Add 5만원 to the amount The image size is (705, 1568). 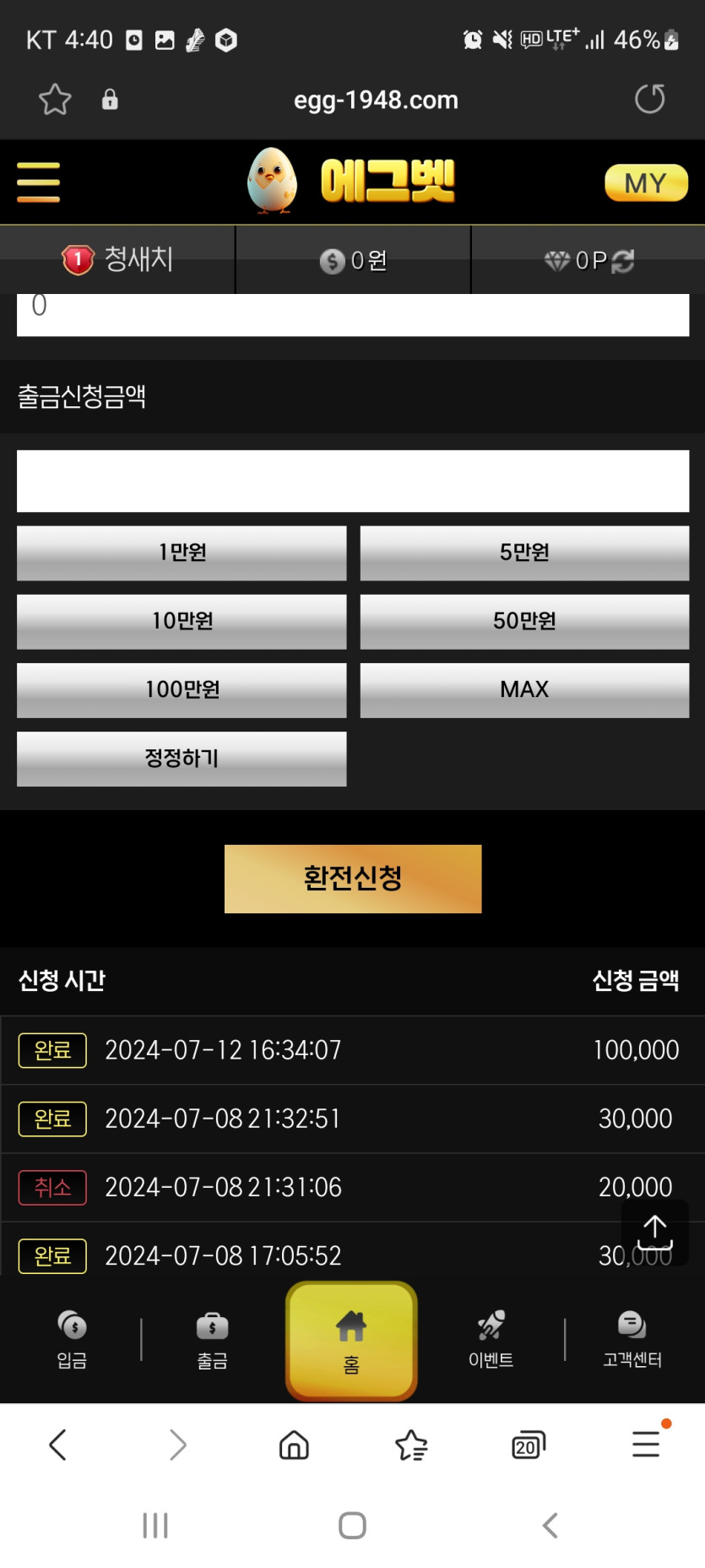(x=524, y=553)
